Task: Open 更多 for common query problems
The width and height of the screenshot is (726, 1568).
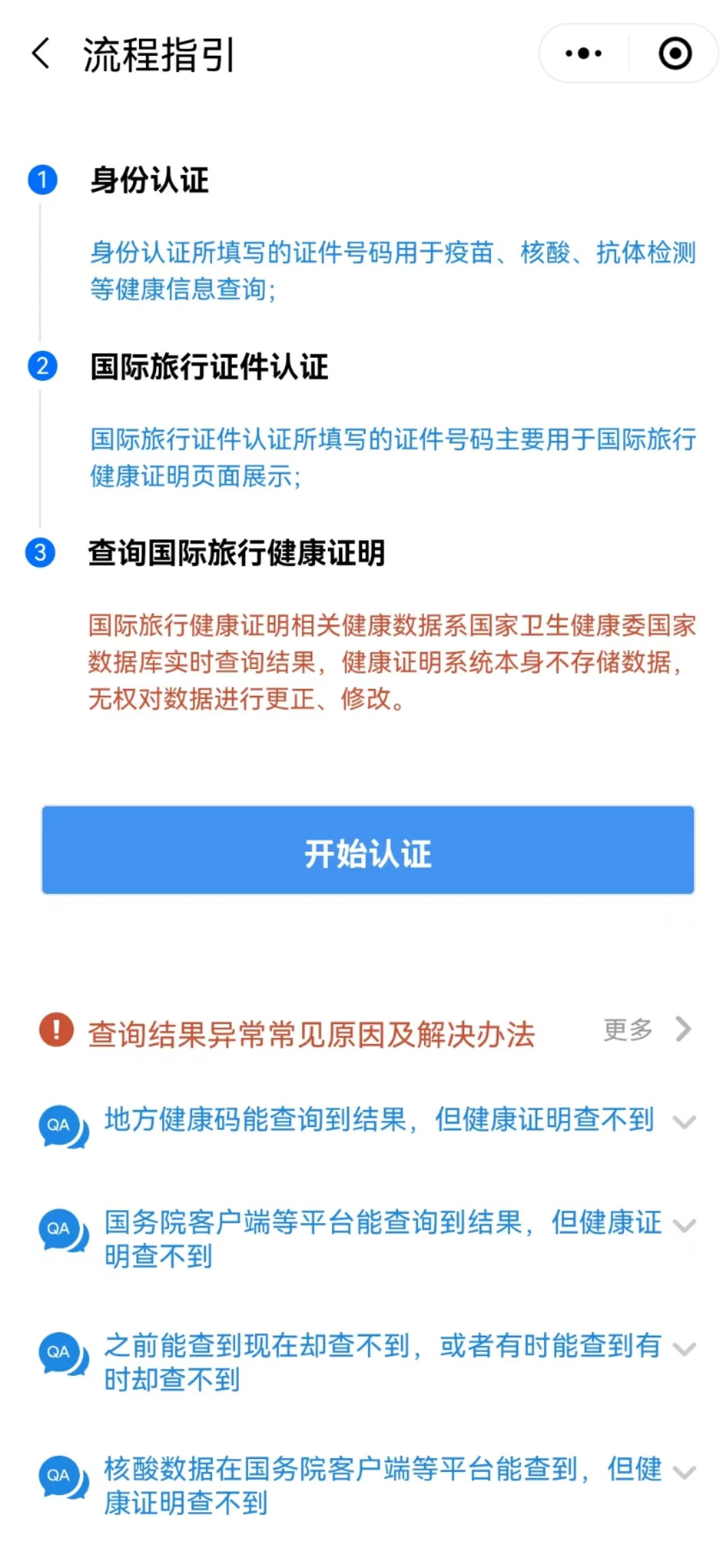Action: 646,1030
